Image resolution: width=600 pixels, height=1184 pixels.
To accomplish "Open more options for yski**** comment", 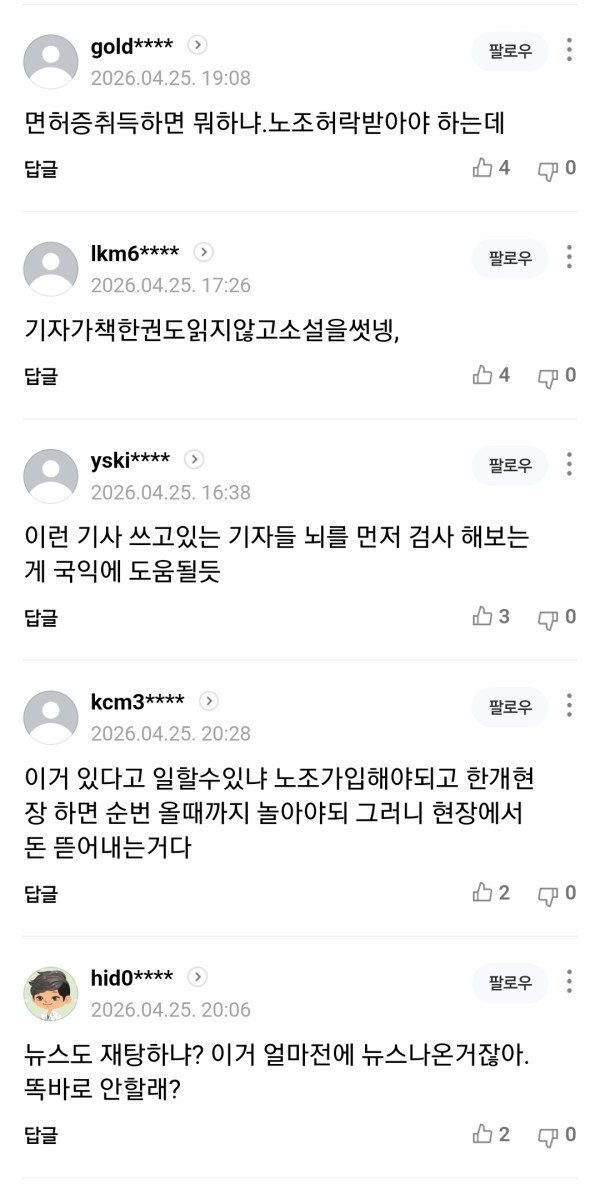I will tap(569, 464).
